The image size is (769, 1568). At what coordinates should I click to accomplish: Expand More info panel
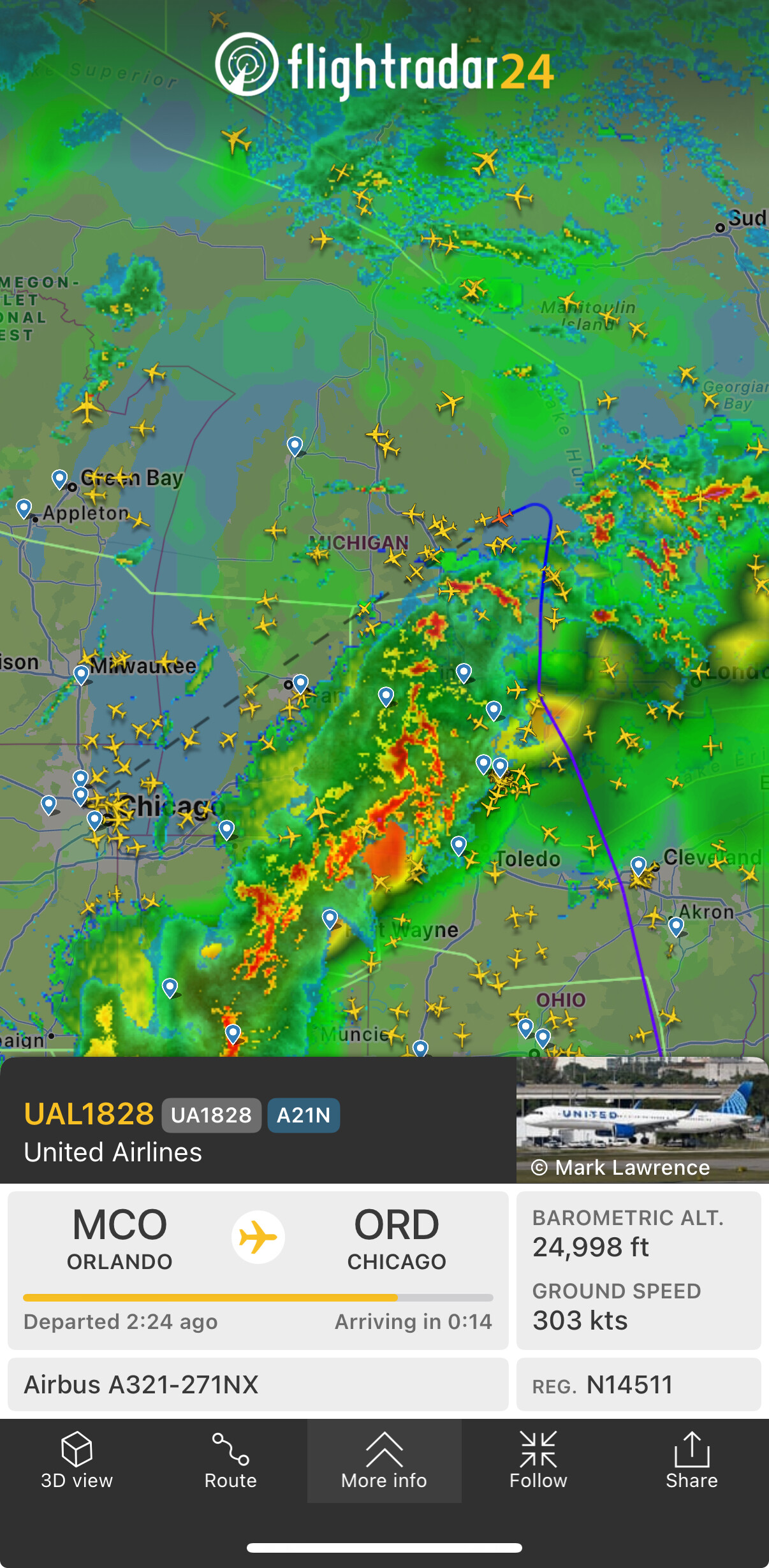pos(384,1461)
